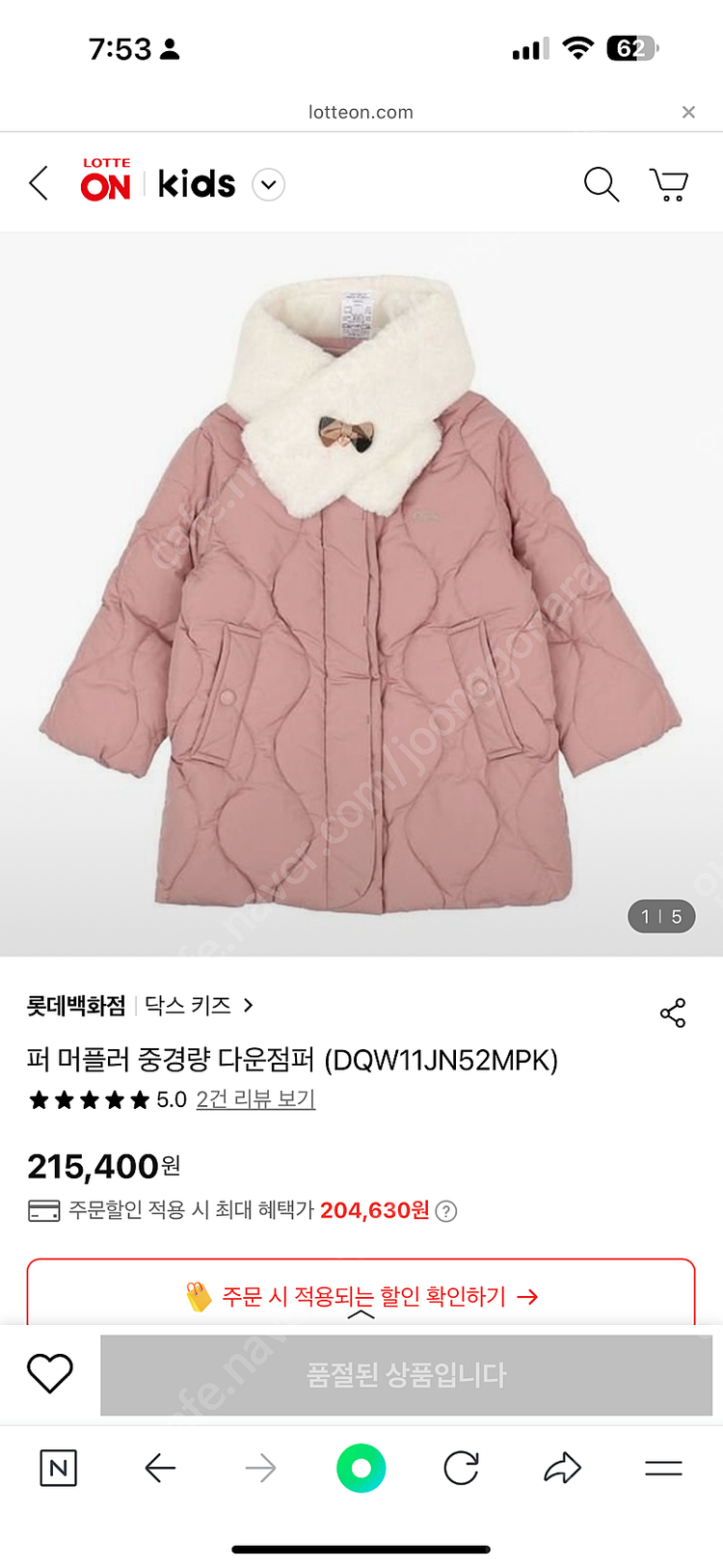This screenshot has width=723, height=1568.
Task: Tap the green Naver home button
Action: coord(361,1468)
